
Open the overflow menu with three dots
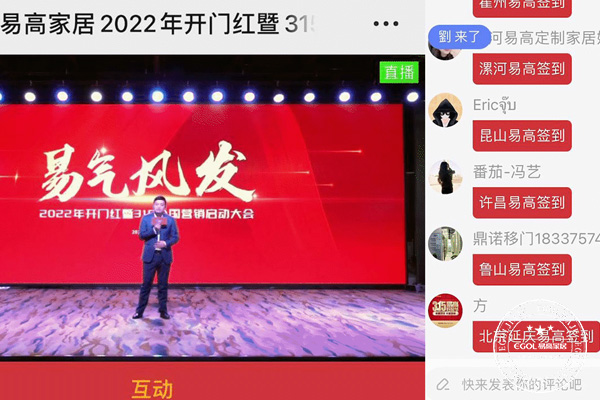(x=384, y=24)
